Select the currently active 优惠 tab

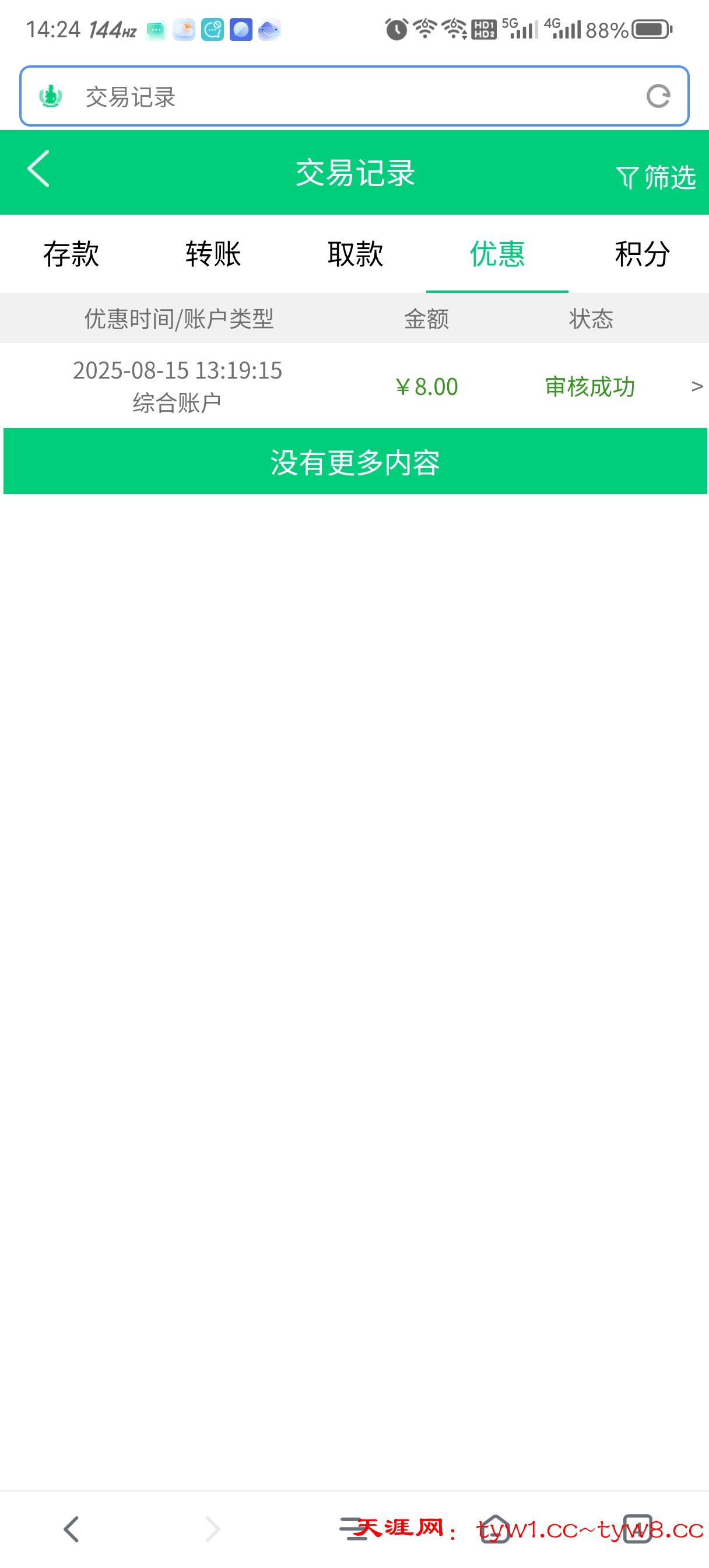tap(497, 255)
